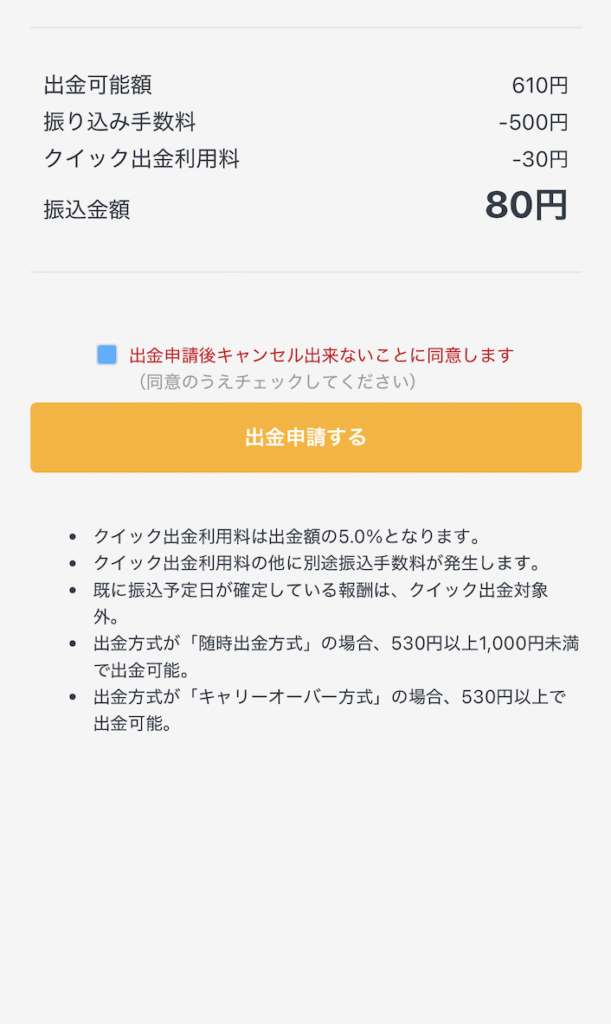Tap the 出金申請する button
This screenshot has height=1024, width=611.
pyautogui.click(x=305, y=438)
